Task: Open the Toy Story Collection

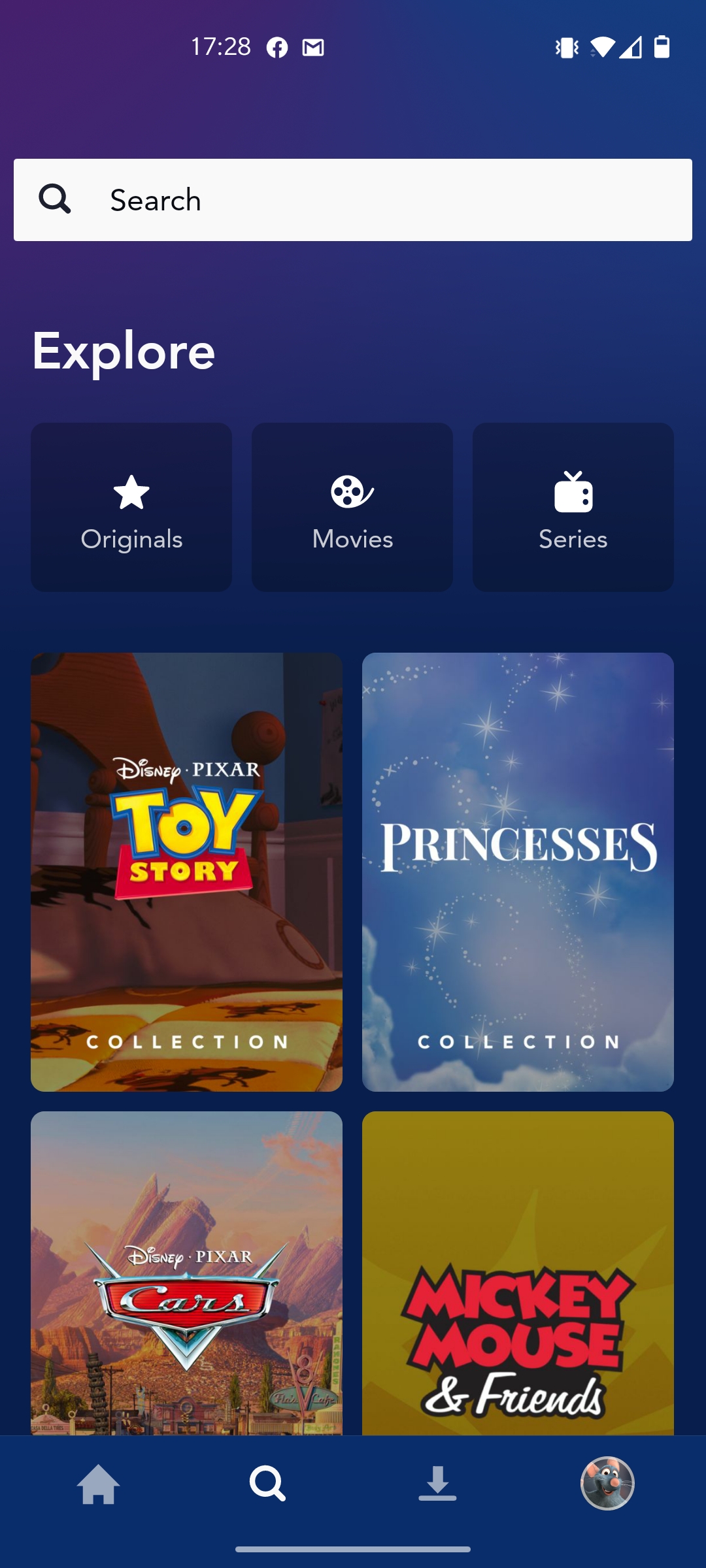Action: pyautogui.click(x=186, y=872)
